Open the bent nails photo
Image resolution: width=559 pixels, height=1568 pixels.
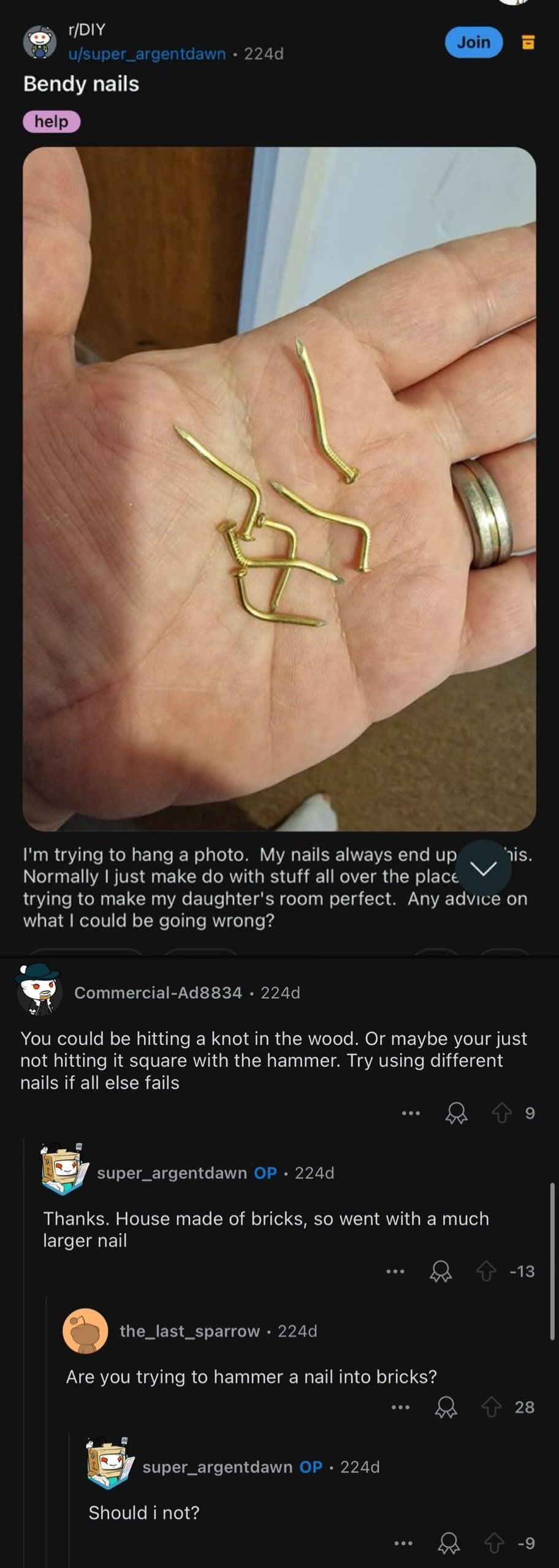(x=279, y=488)
